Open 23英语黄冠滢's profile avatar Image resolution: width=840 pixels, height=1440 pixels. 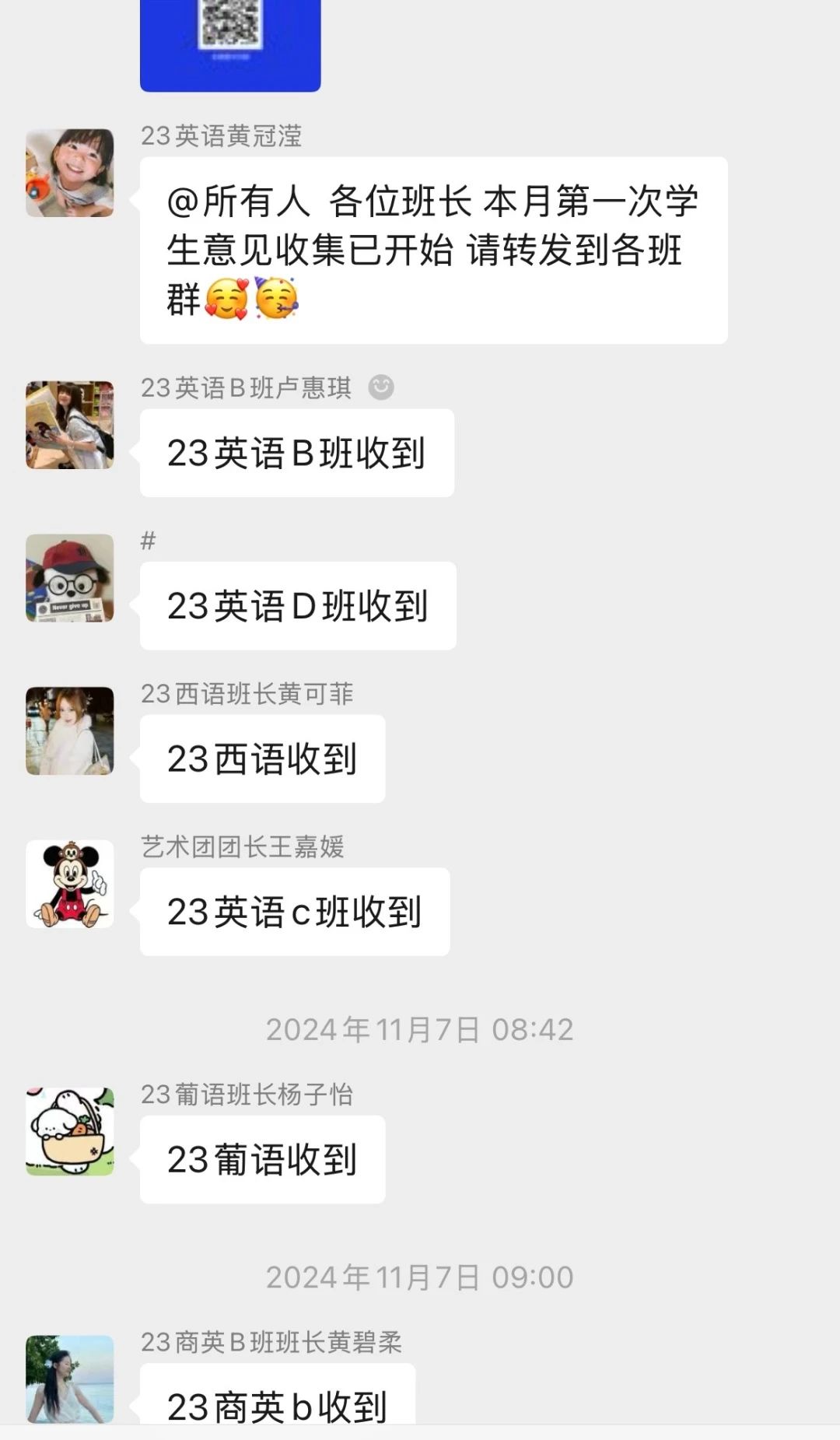70,173
